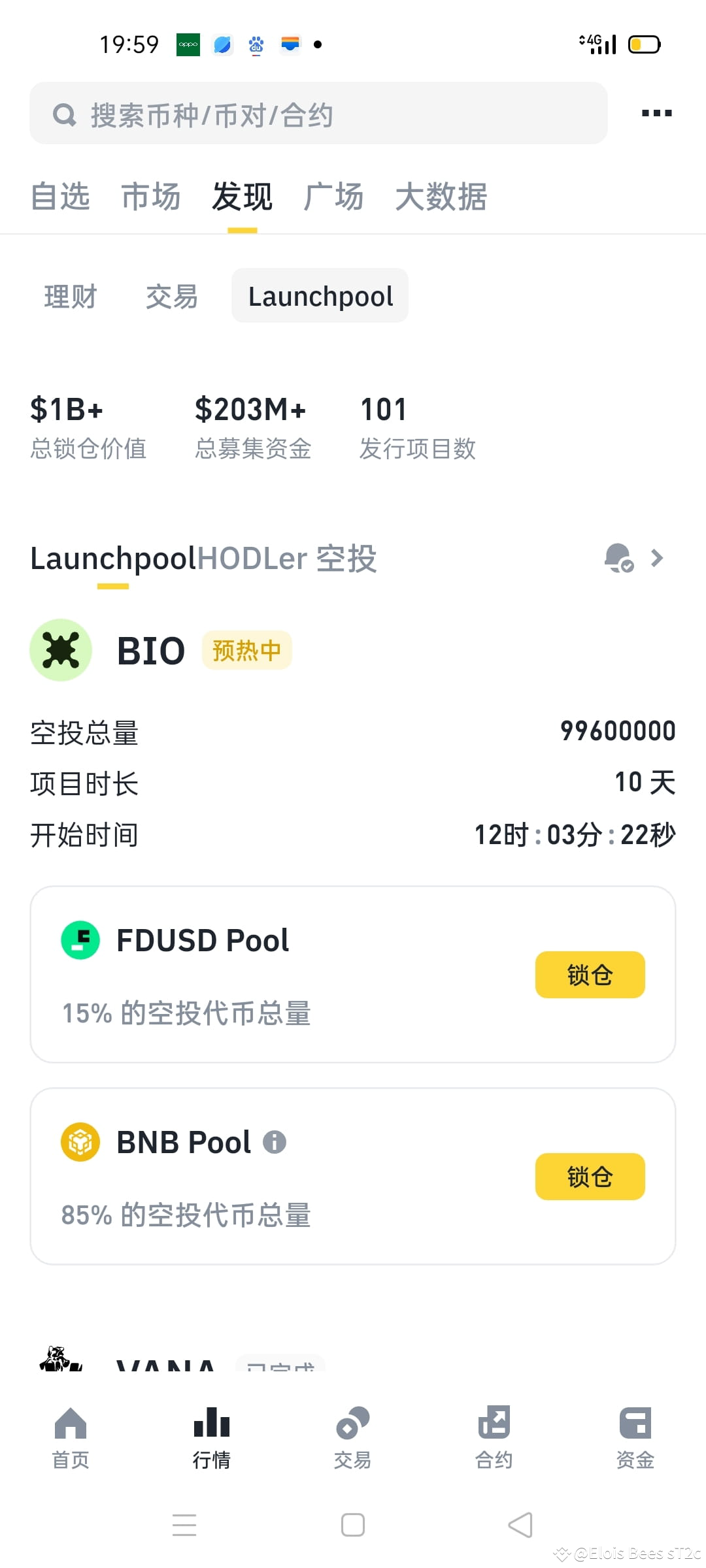Open the 大数据 tab
706x1568 pixels.
441,196
